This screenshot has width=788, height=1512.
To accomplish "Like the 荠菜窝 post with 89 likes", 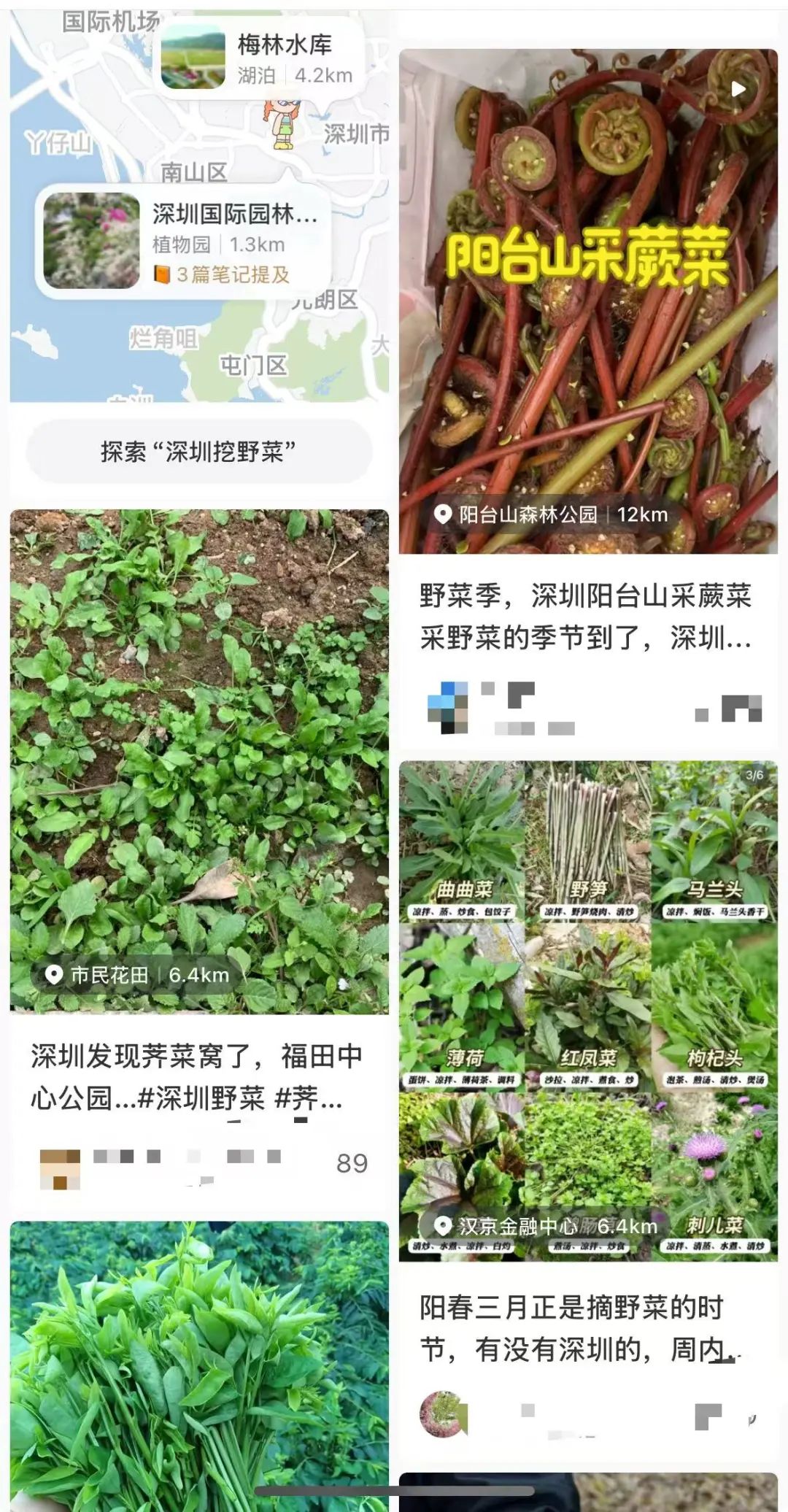I will click(x=352, y=1163).
